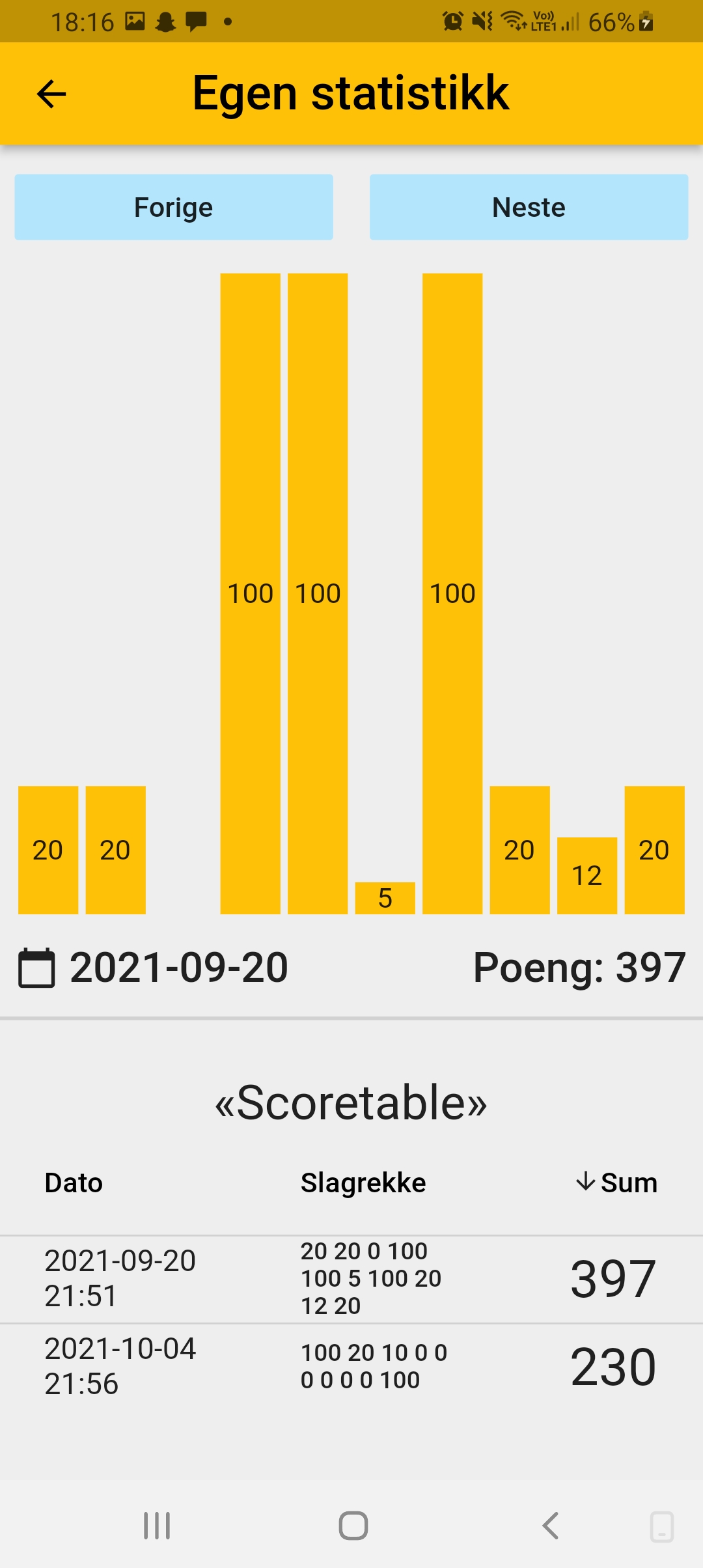Viewport: 703px width, 1568px height.
Task: Open the system recent apps view
Action: coord(157,1526)
